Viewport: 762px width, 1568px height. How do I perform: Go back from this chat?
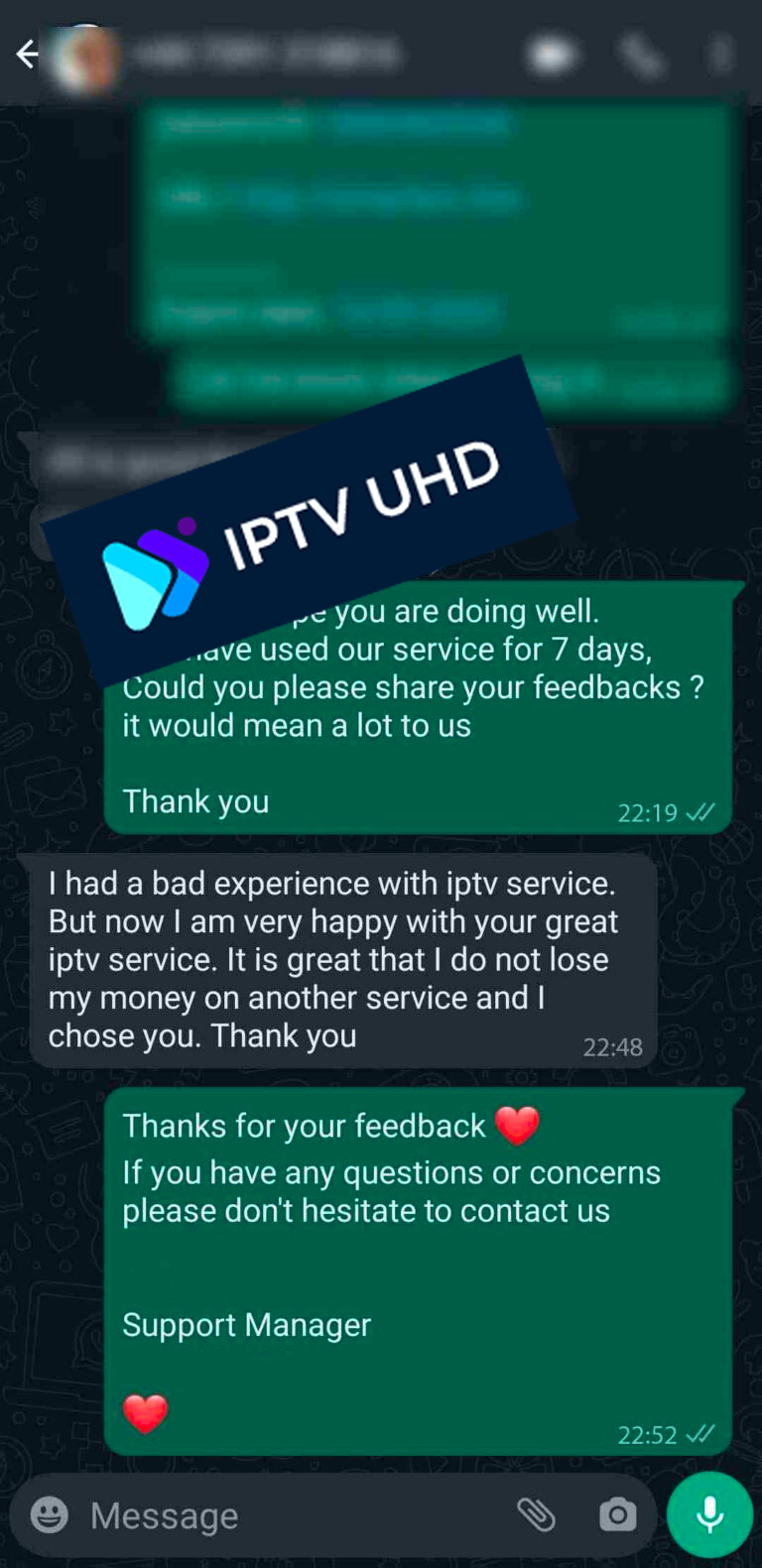(27, 55)
